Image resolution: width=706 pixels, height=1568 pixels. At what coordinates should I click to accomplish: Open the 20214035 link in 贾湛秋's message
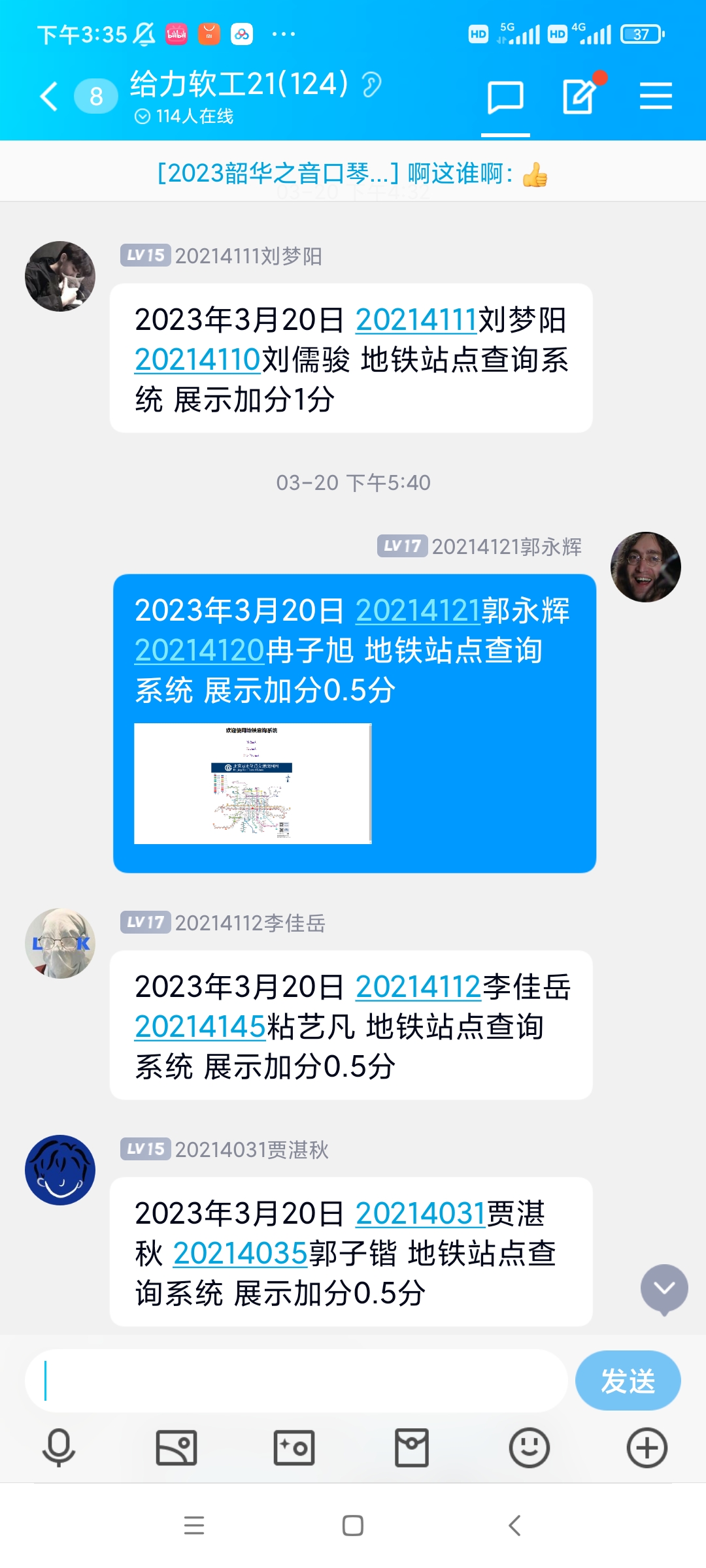(240, 1254)
